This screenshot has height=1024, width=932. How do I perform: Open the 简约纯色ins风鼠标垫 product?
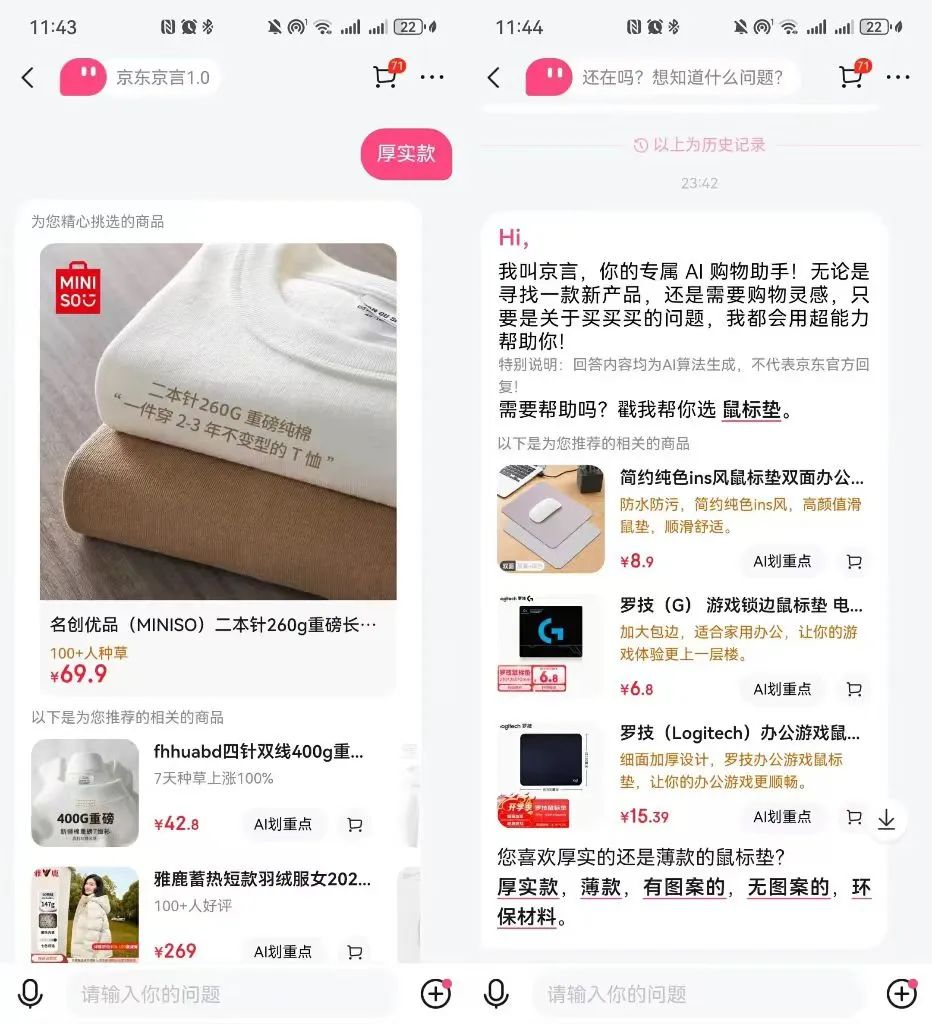coord(741,478)
